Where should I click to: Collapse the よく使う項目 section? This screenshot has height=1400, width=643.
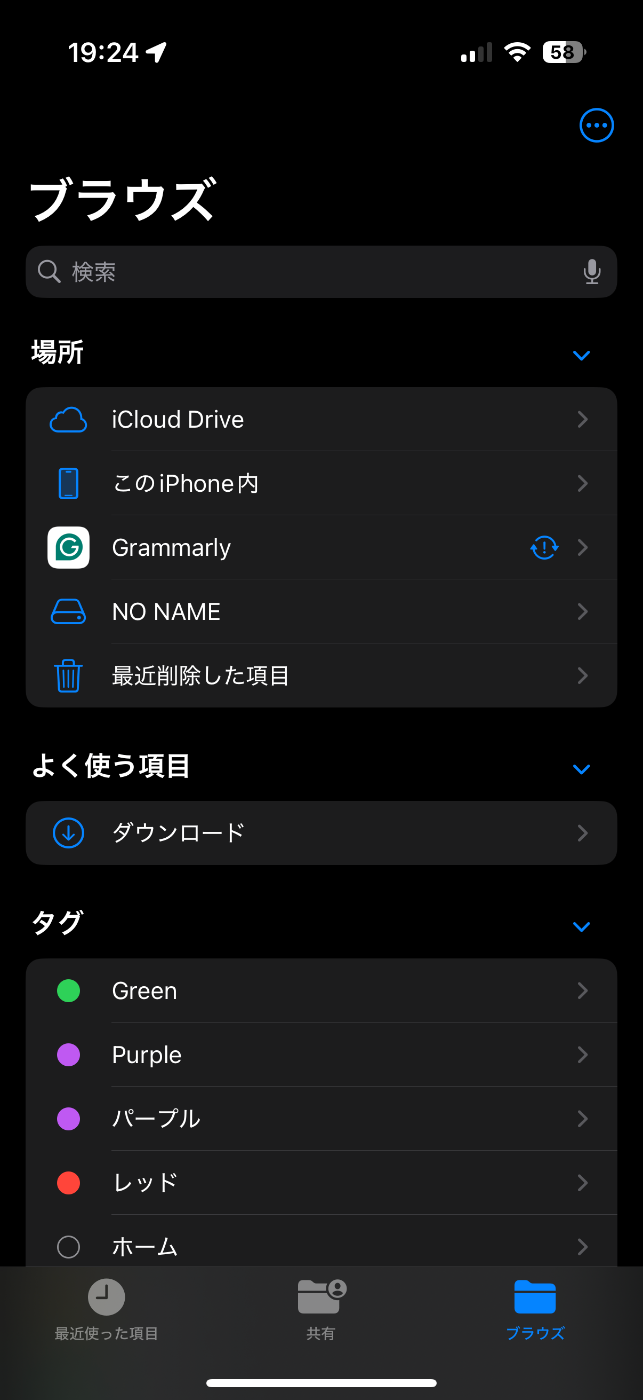click(x=581, y=769)
